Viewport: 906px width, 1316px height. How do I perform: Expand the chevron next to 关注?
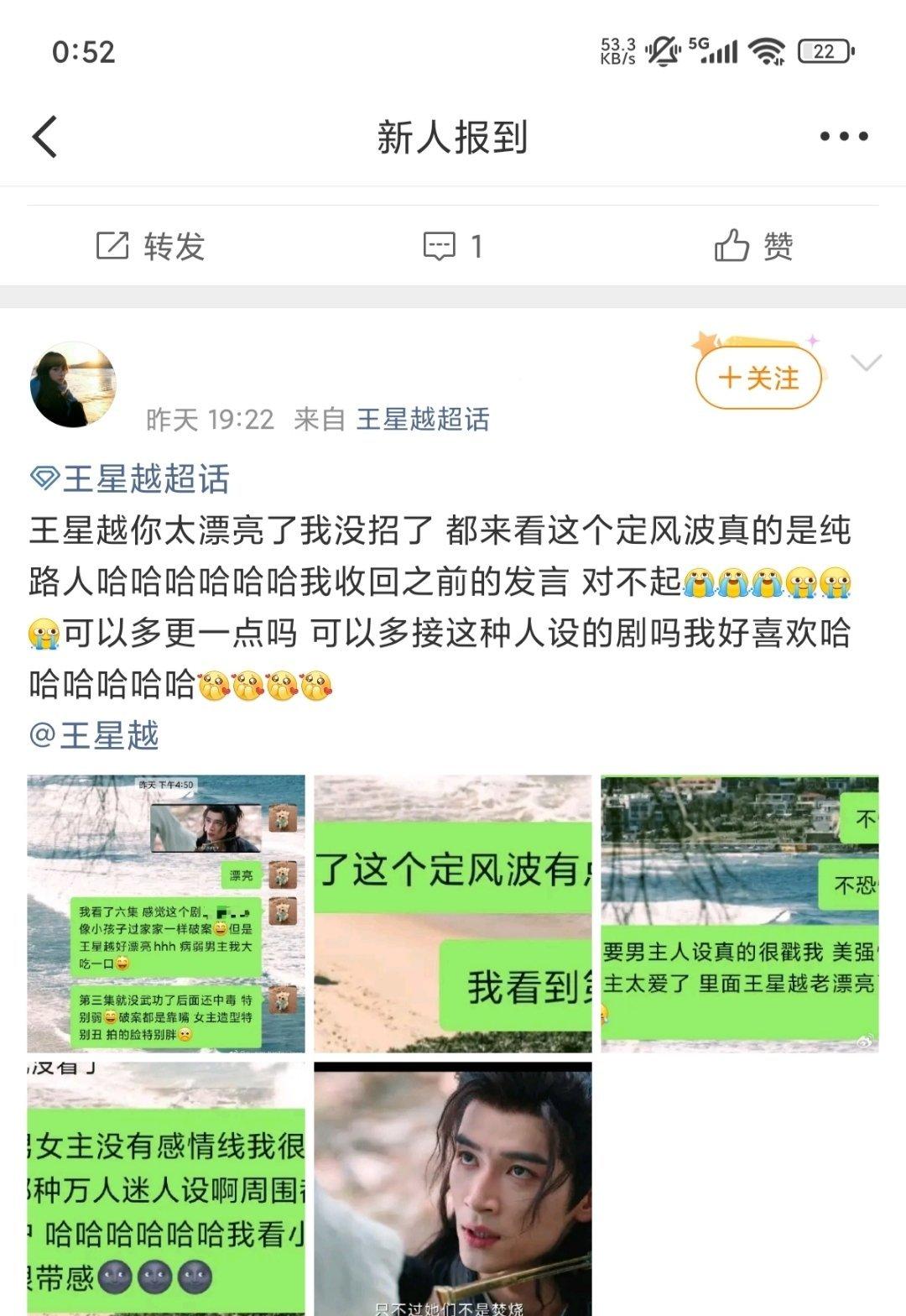(x=866, y=363)
